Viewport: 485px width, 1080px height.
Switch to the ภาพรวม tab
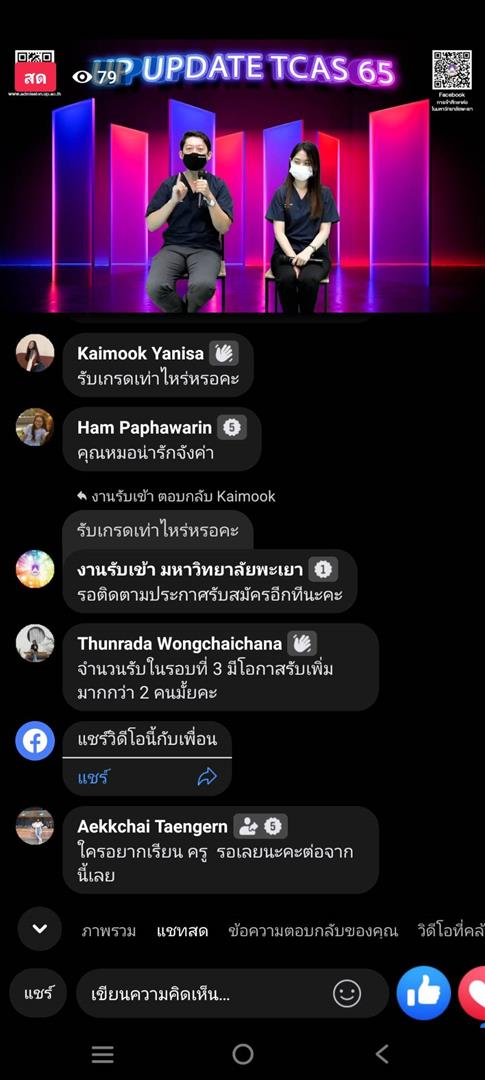tap(109, 931)
